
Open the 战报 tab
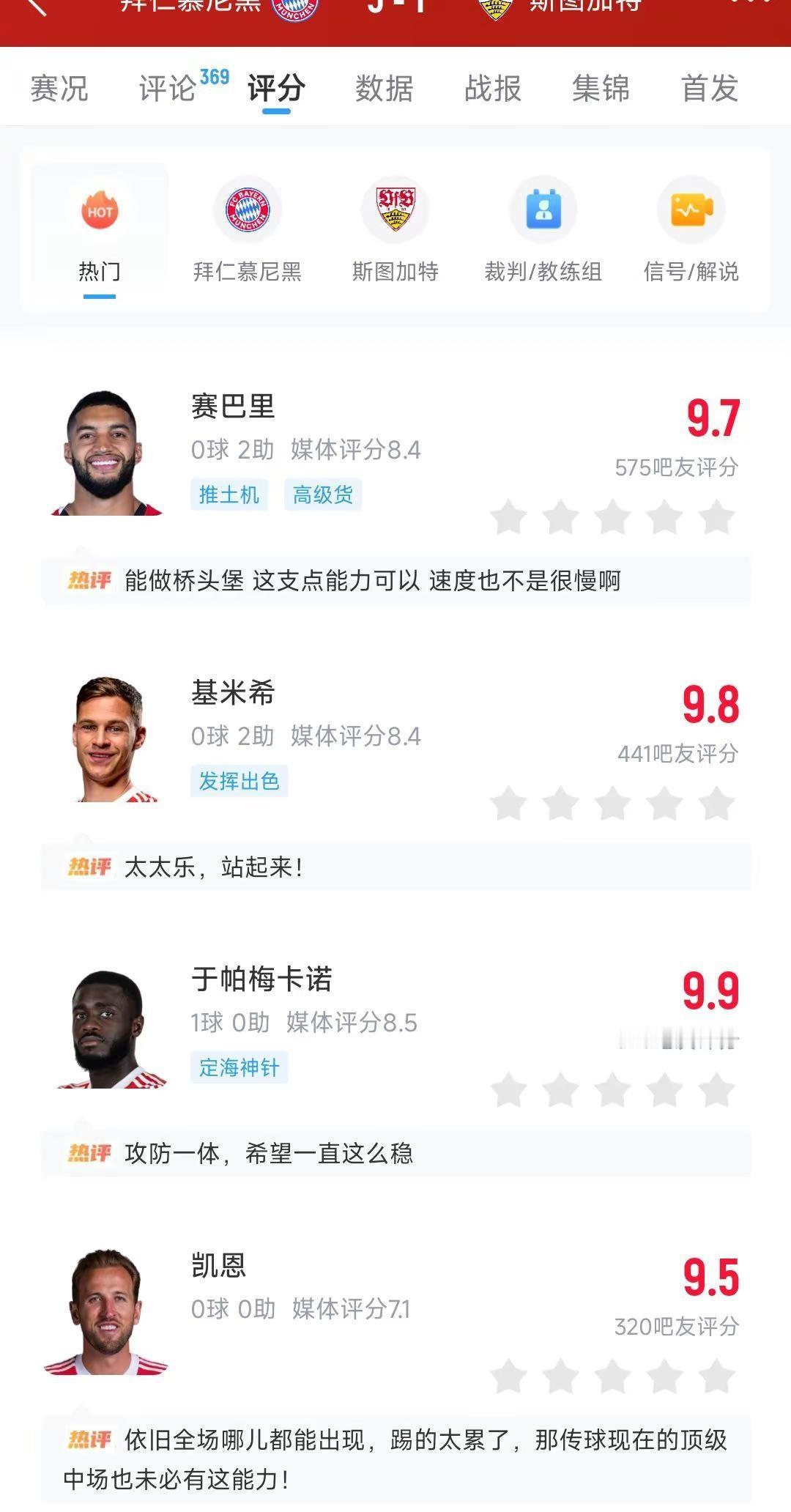click(493, 89)
